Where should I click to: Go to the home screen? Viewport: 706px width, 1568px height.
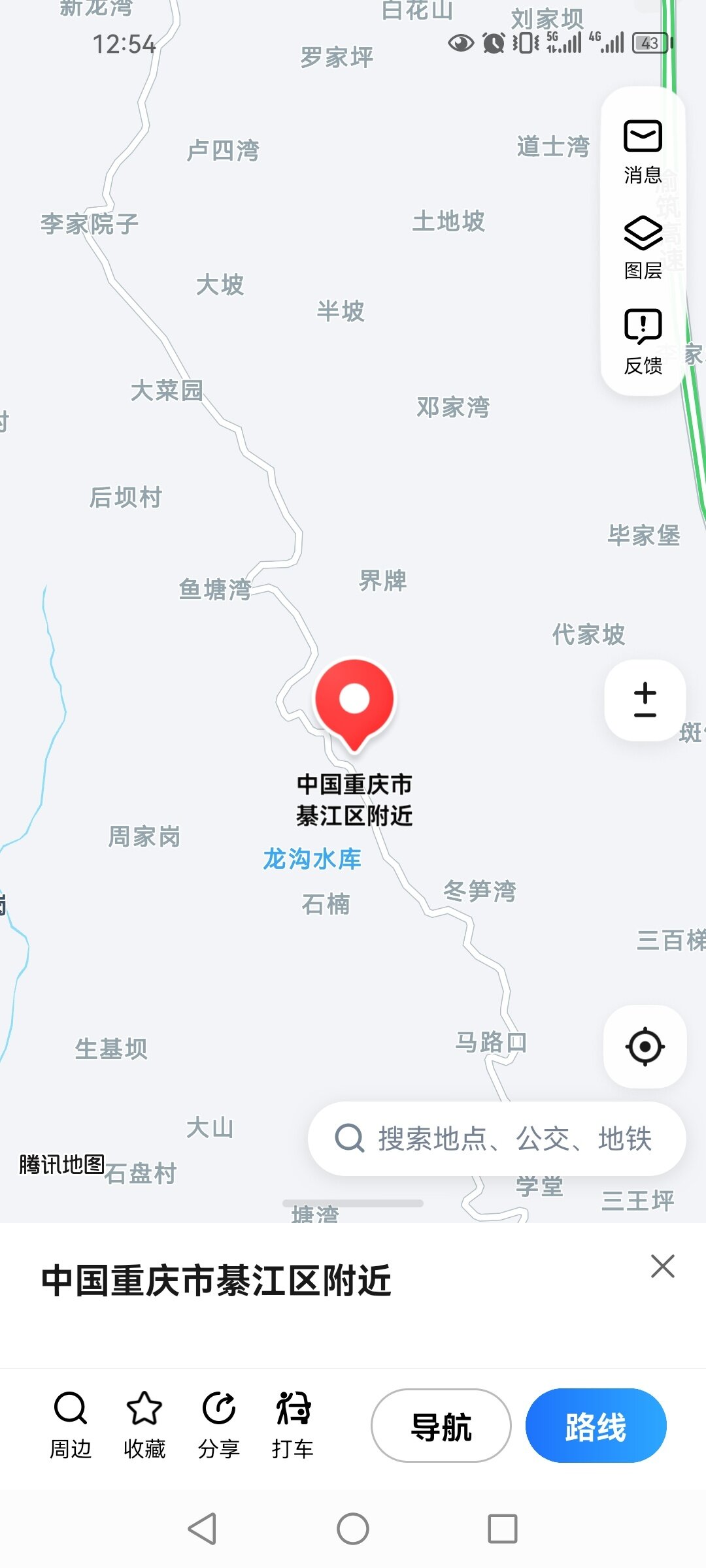(x=353, y=1529)
